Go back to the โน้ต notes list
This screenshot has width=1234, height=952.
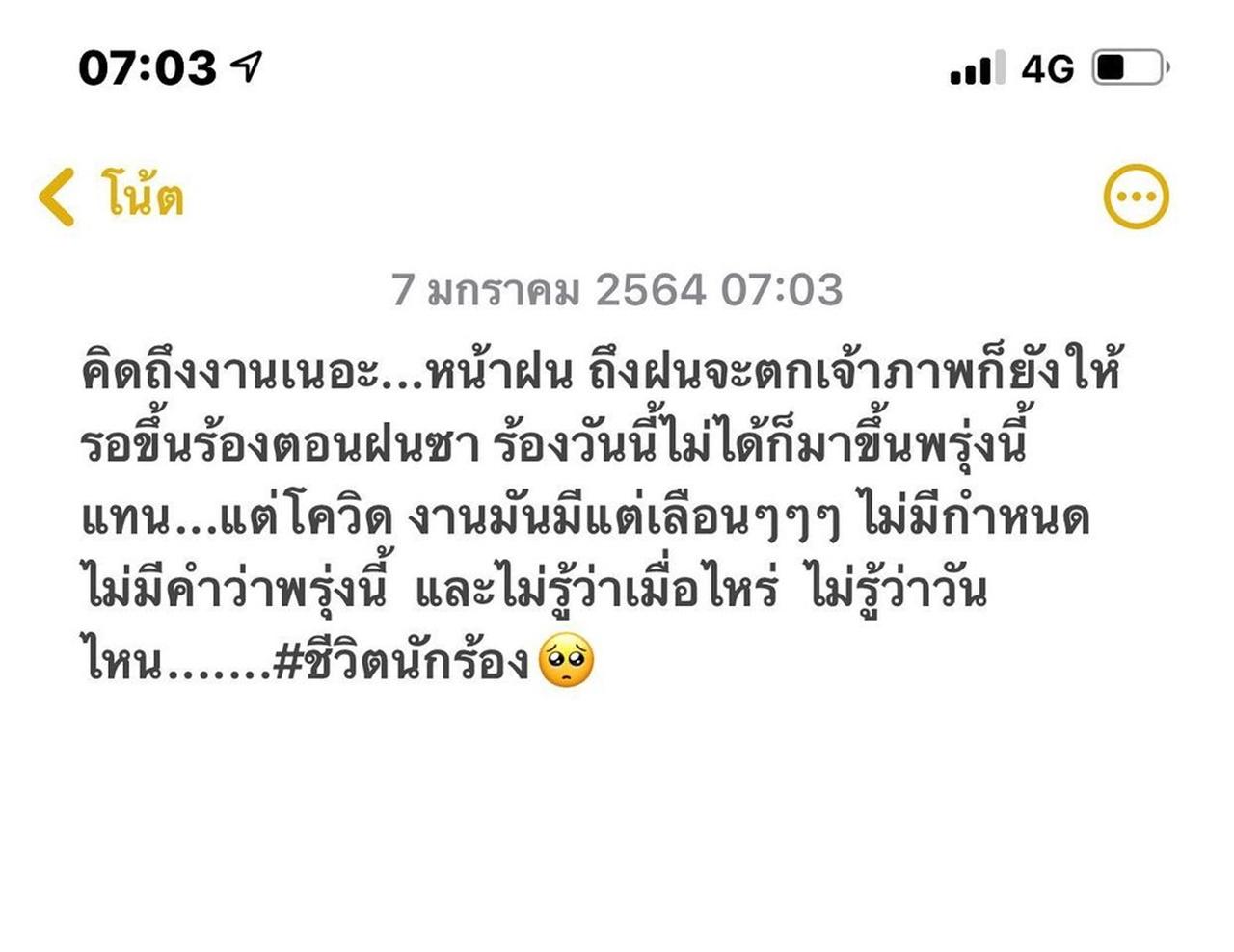(x=111, y=197)
